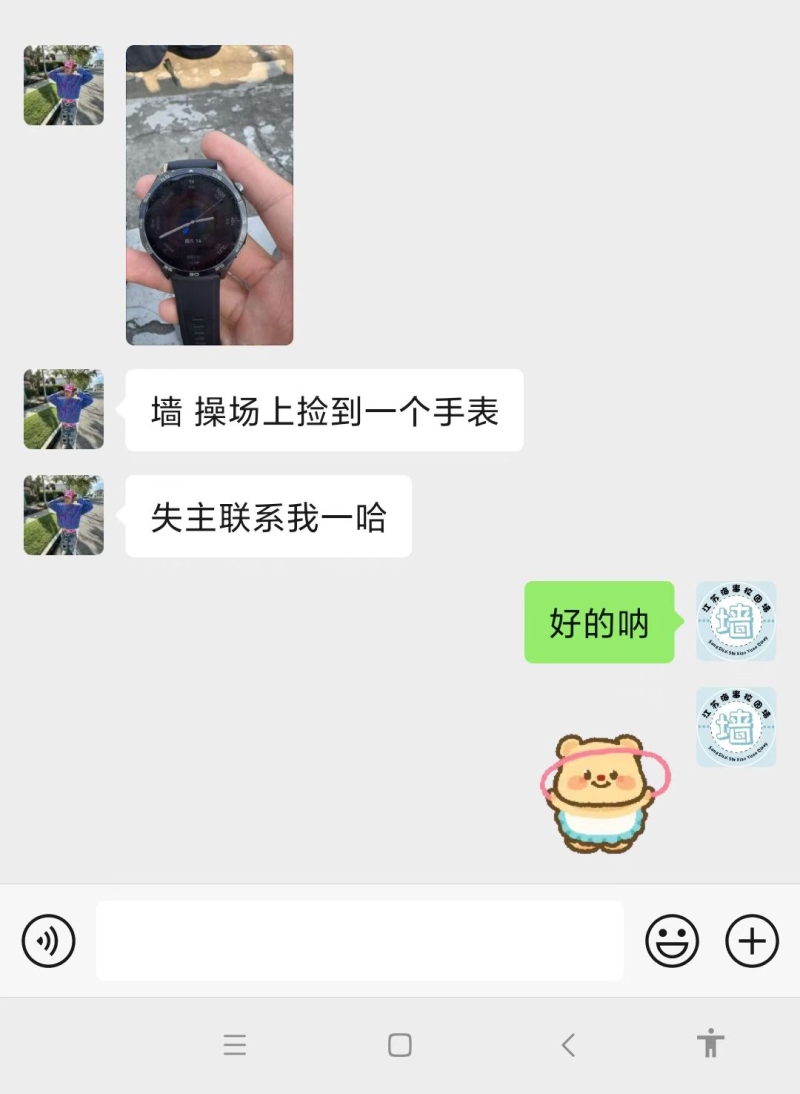Open the plus attachment menu
This screenshot has width=800, height=1094.
tap(752, 941)
